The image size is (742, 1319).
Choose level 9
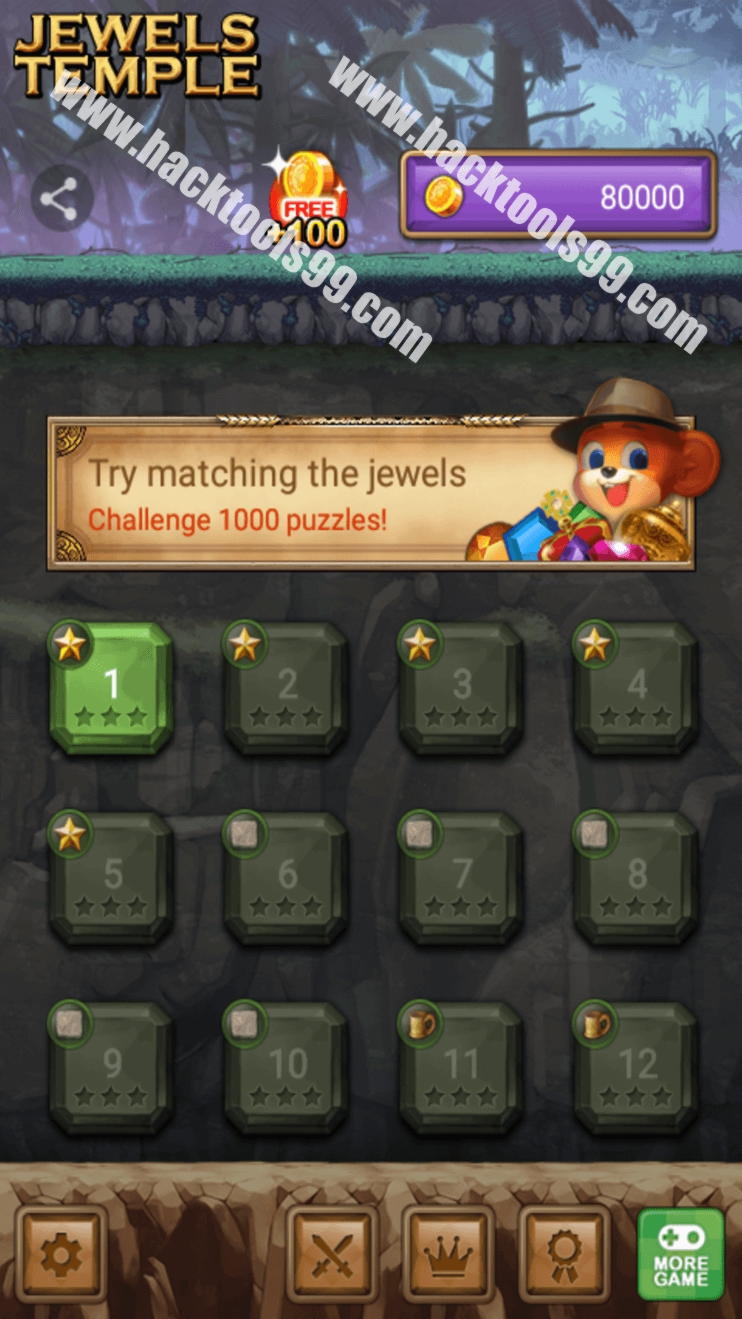point(112,1067)
